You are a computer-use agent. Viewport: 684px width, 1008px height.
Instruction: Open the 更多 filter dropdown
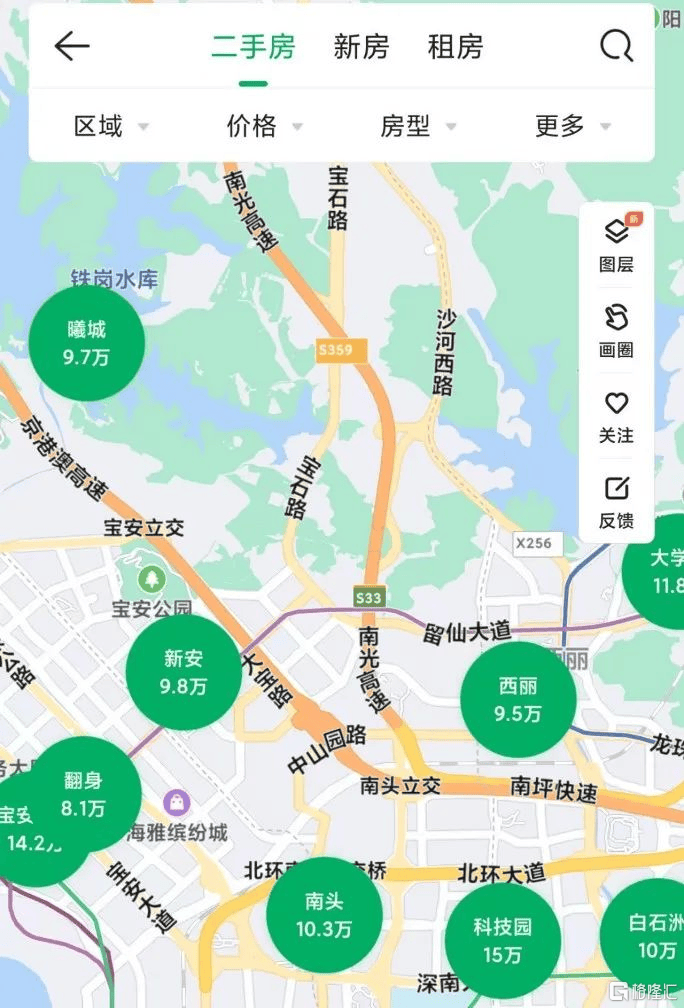pos(572,126)
